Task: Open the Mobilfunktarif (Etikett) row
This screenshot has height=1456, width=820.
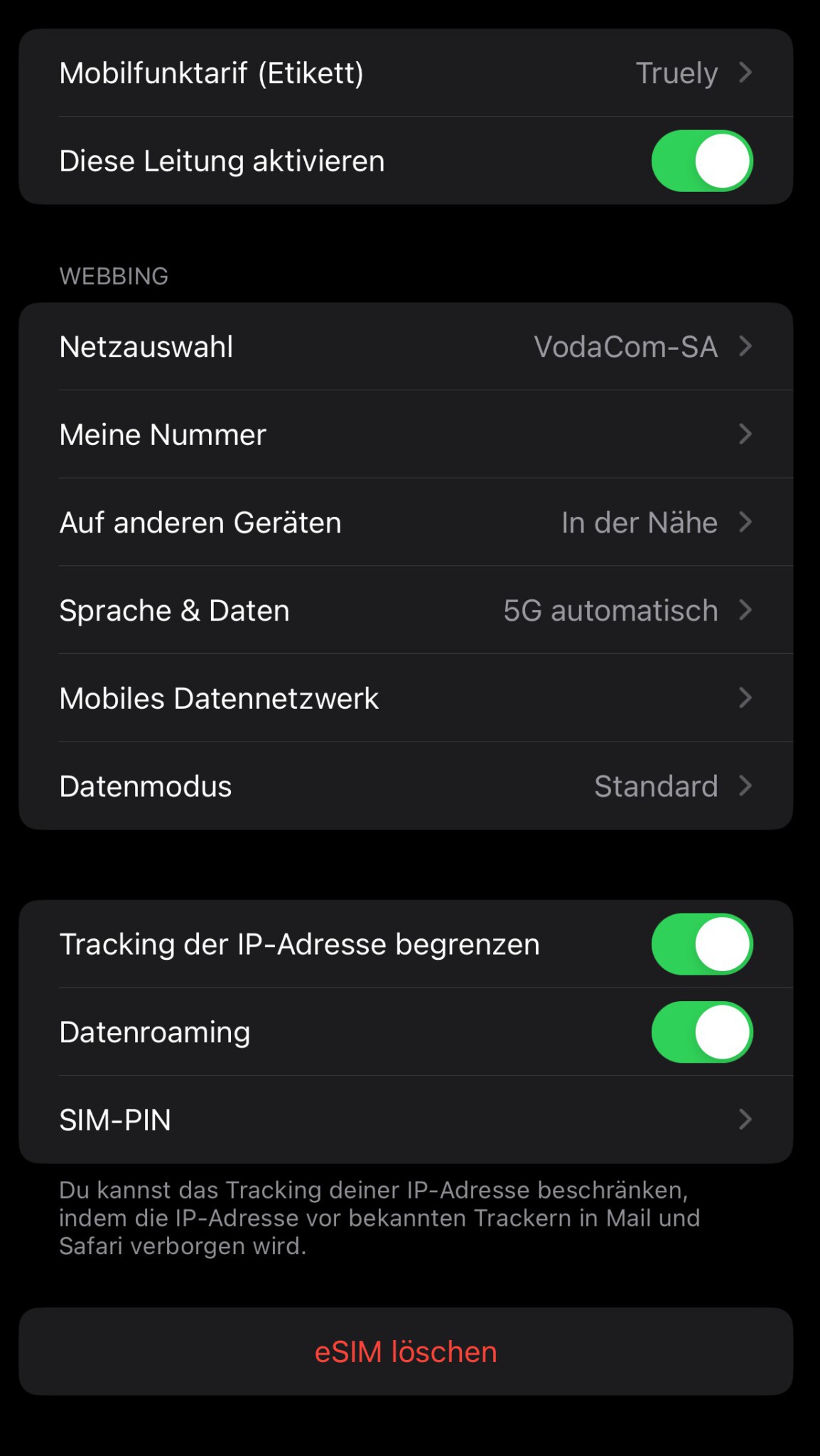Action: (x=405, y=73)
